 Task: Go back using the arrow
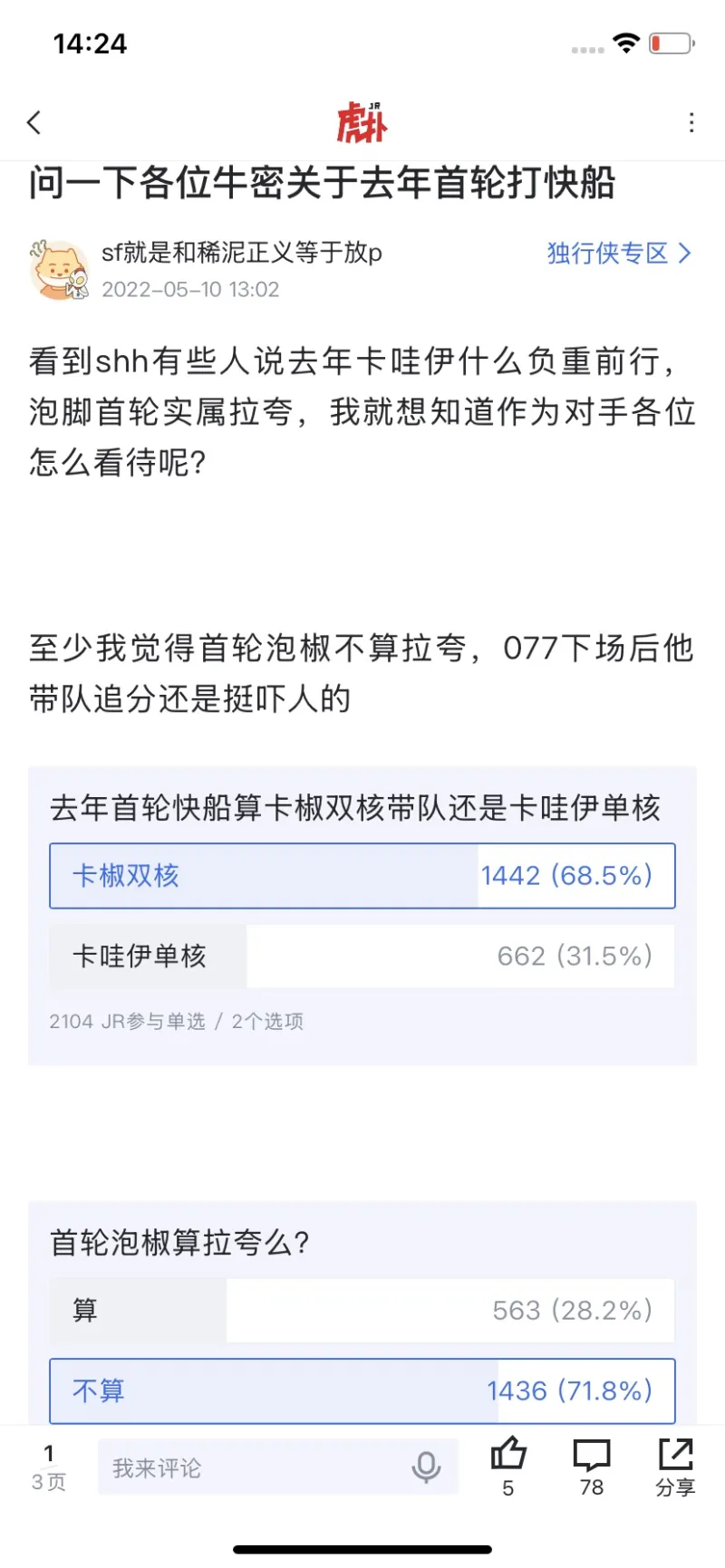pos(34,122)
